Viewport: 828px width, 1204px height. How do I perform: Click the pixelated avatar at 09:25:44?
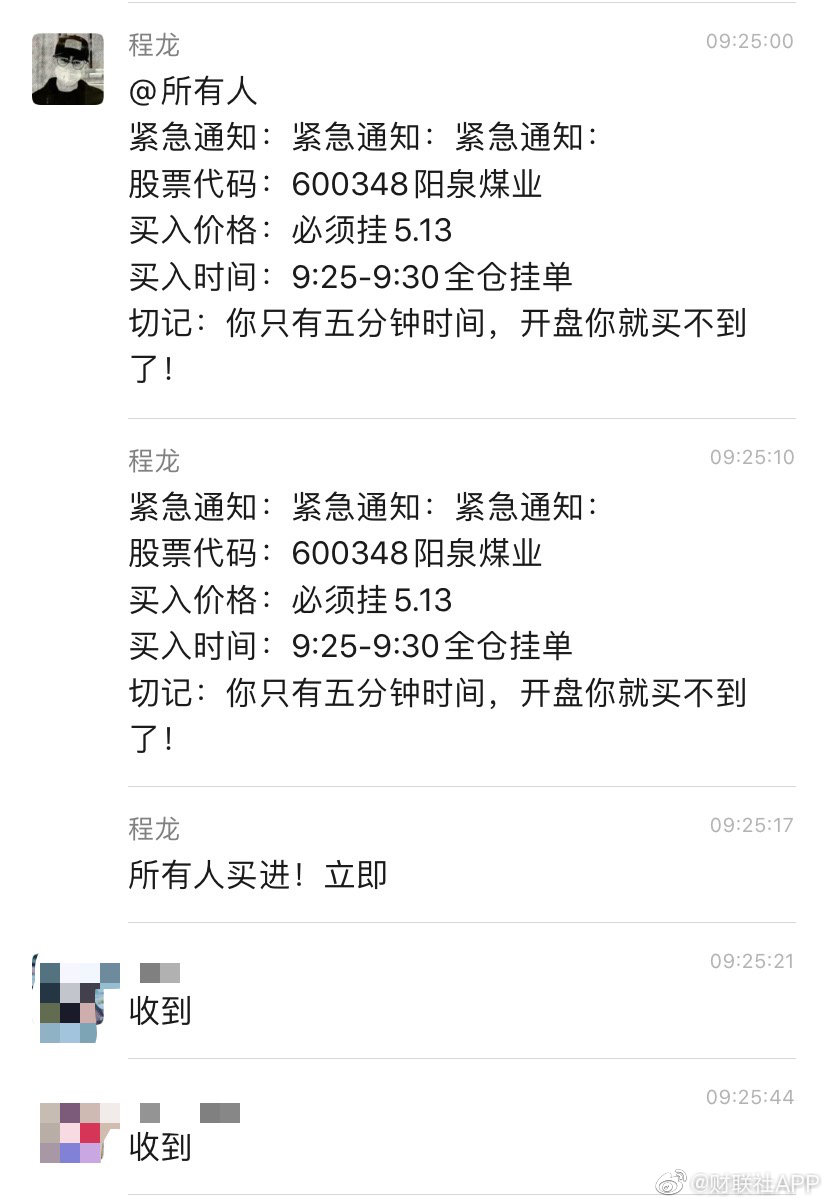point(74,1135)
